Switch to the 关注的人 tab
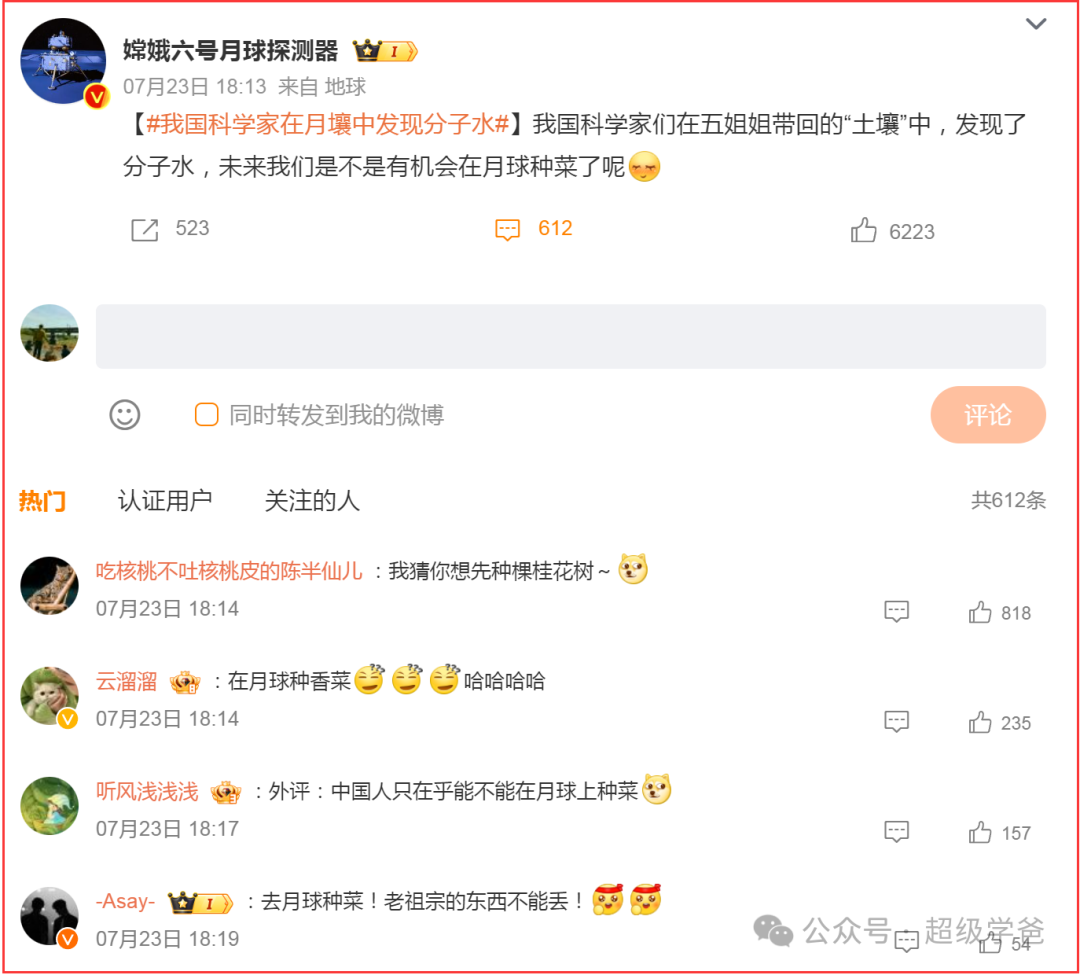This screenshot has height=975, width=1080. tap(311, 501)
